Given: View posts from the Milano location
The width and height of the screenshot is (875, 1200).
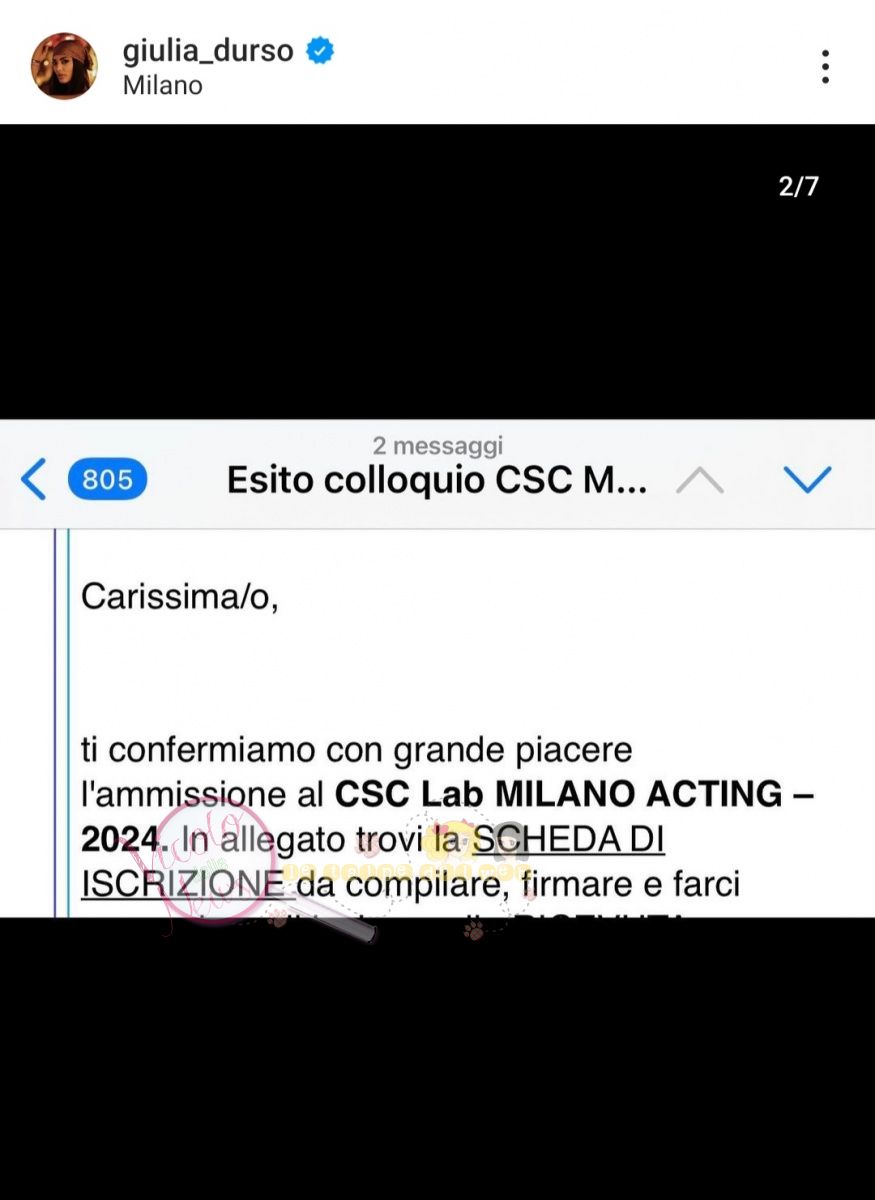Looking at the screenshot, I should point(162,86).
